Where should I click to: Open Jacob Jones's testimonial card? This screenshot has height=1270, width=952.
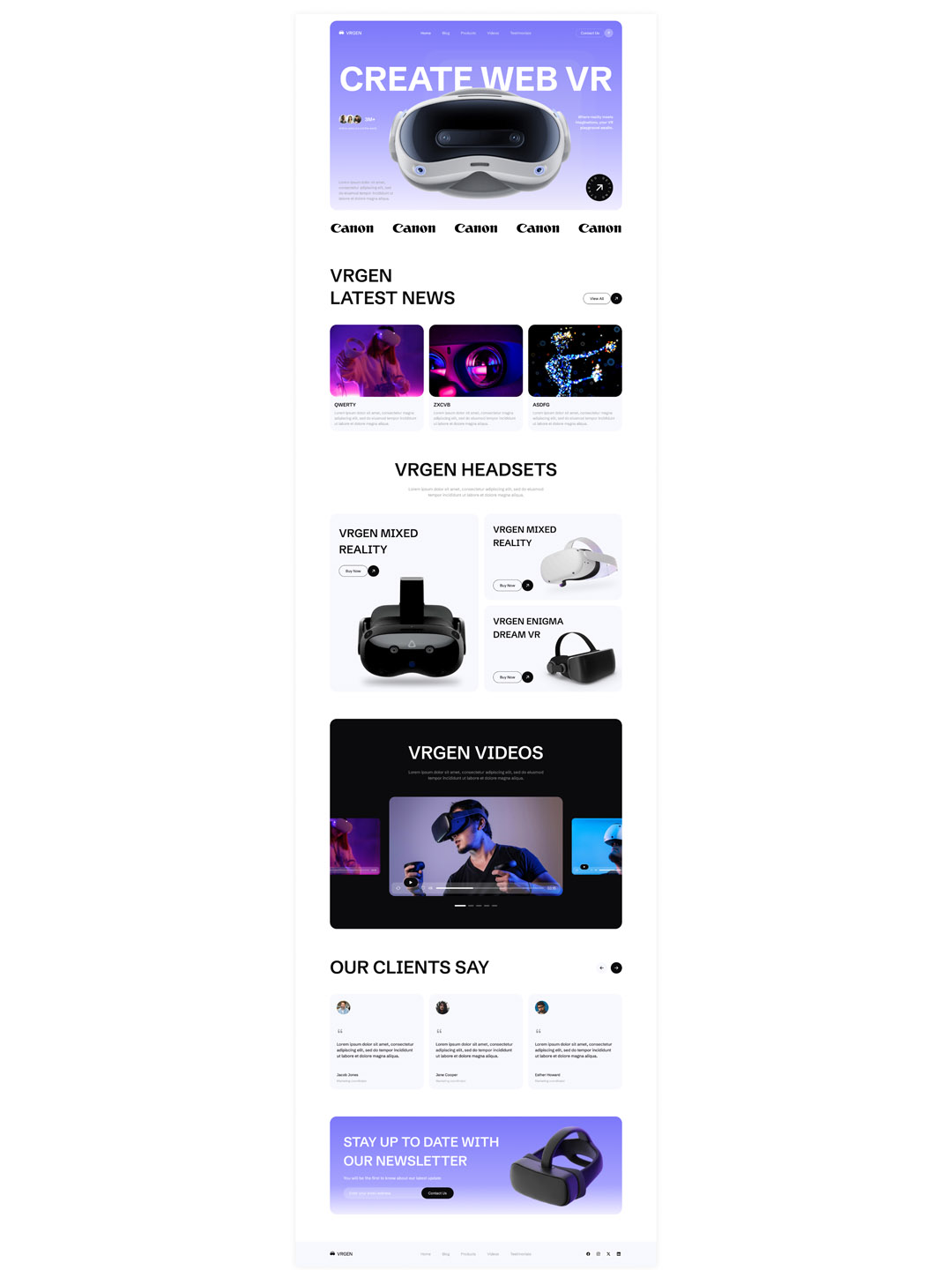(x=376, y=1041)
